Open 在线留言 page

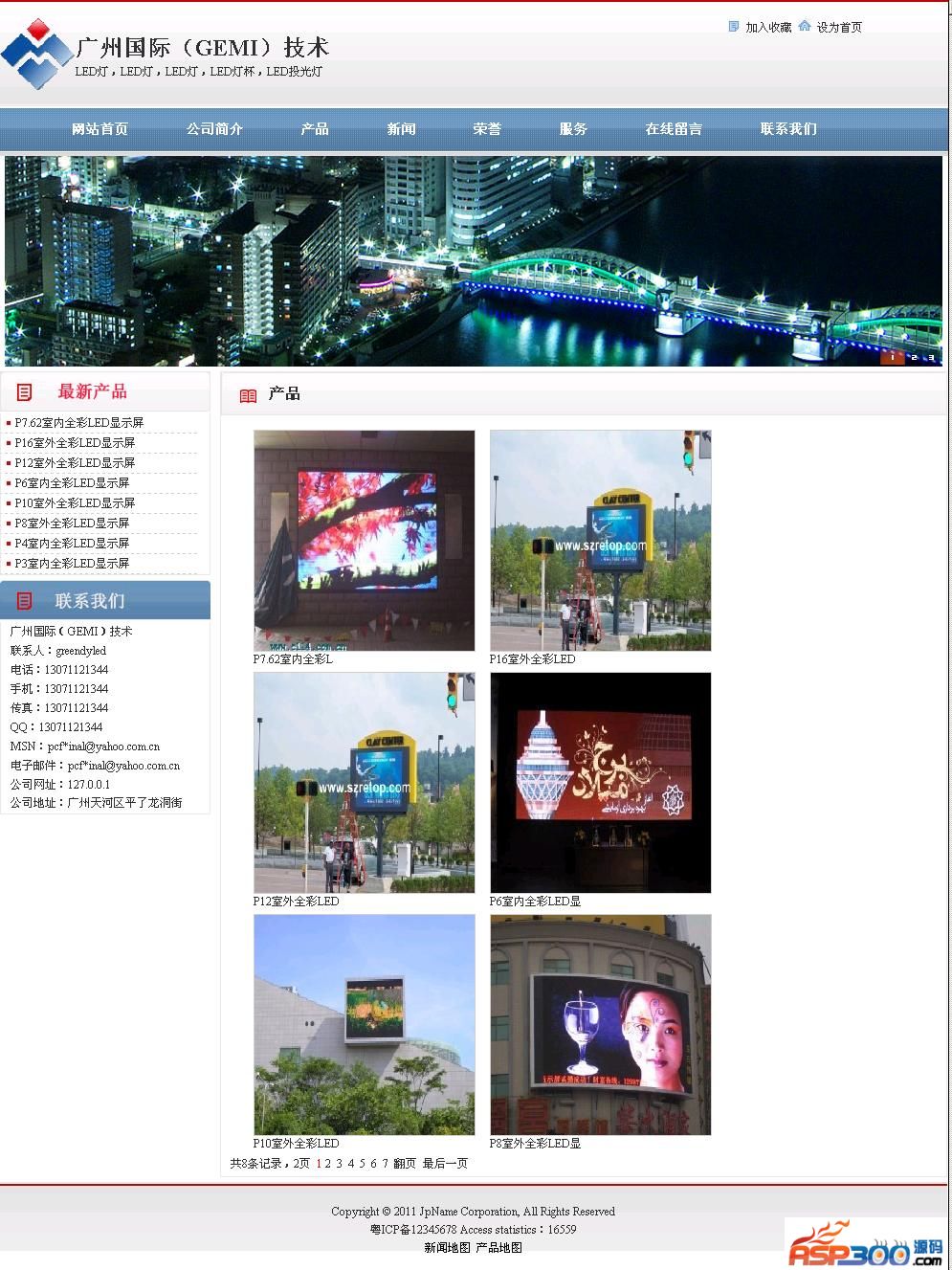point(674,129)
